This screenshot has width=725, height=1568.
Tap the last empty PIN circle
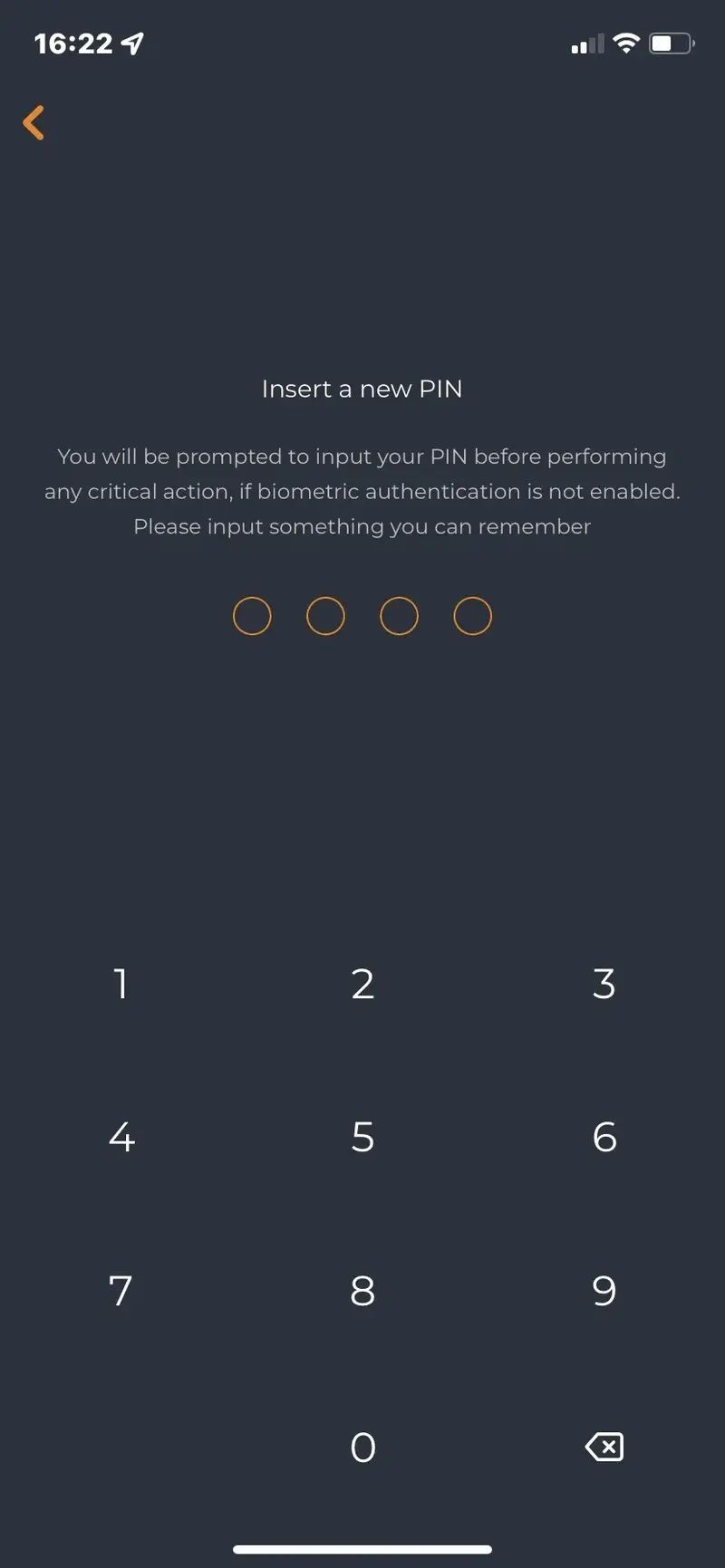pyautogui.click(x=472, y=615)
